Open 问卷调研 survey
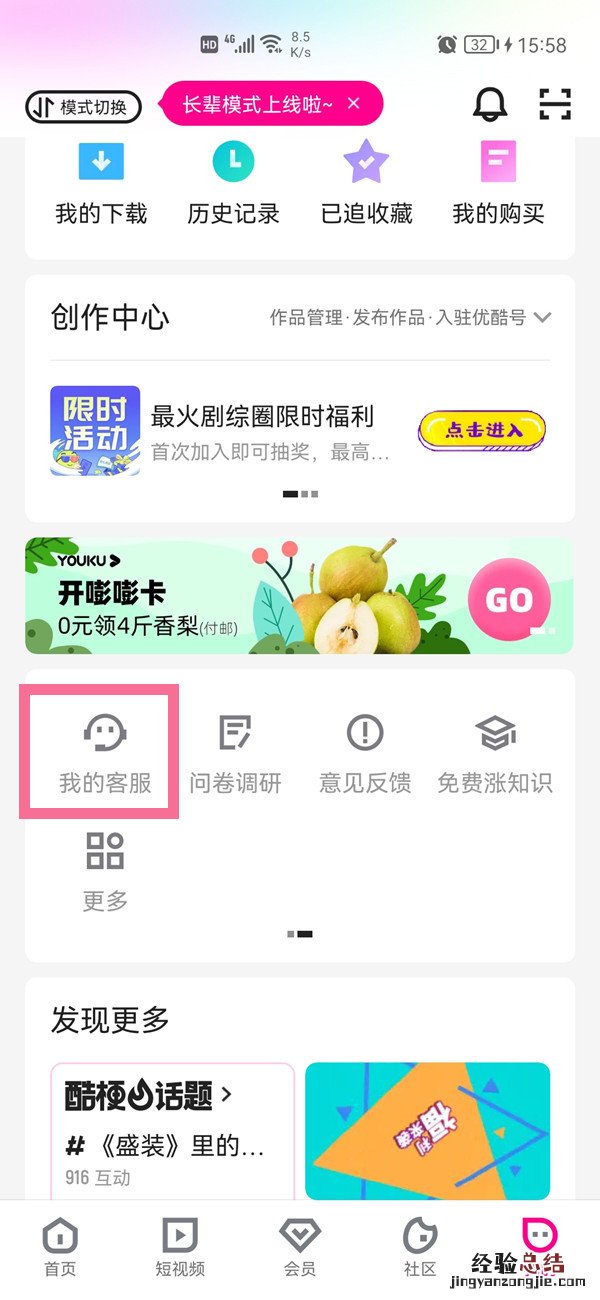This screenshot has width=600, height=1300. (235, 752)
